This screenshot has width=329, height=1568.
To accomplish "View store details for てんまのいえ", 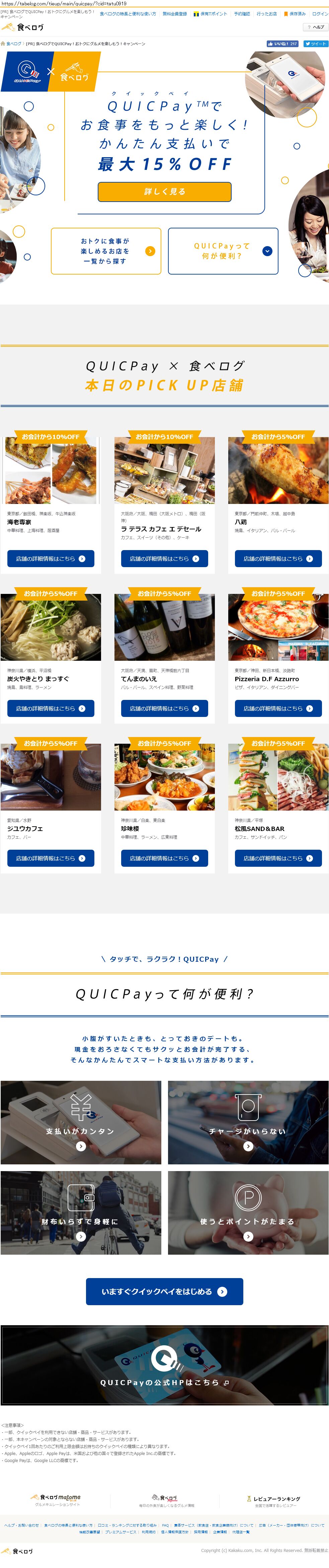I will tap(165, 708).
